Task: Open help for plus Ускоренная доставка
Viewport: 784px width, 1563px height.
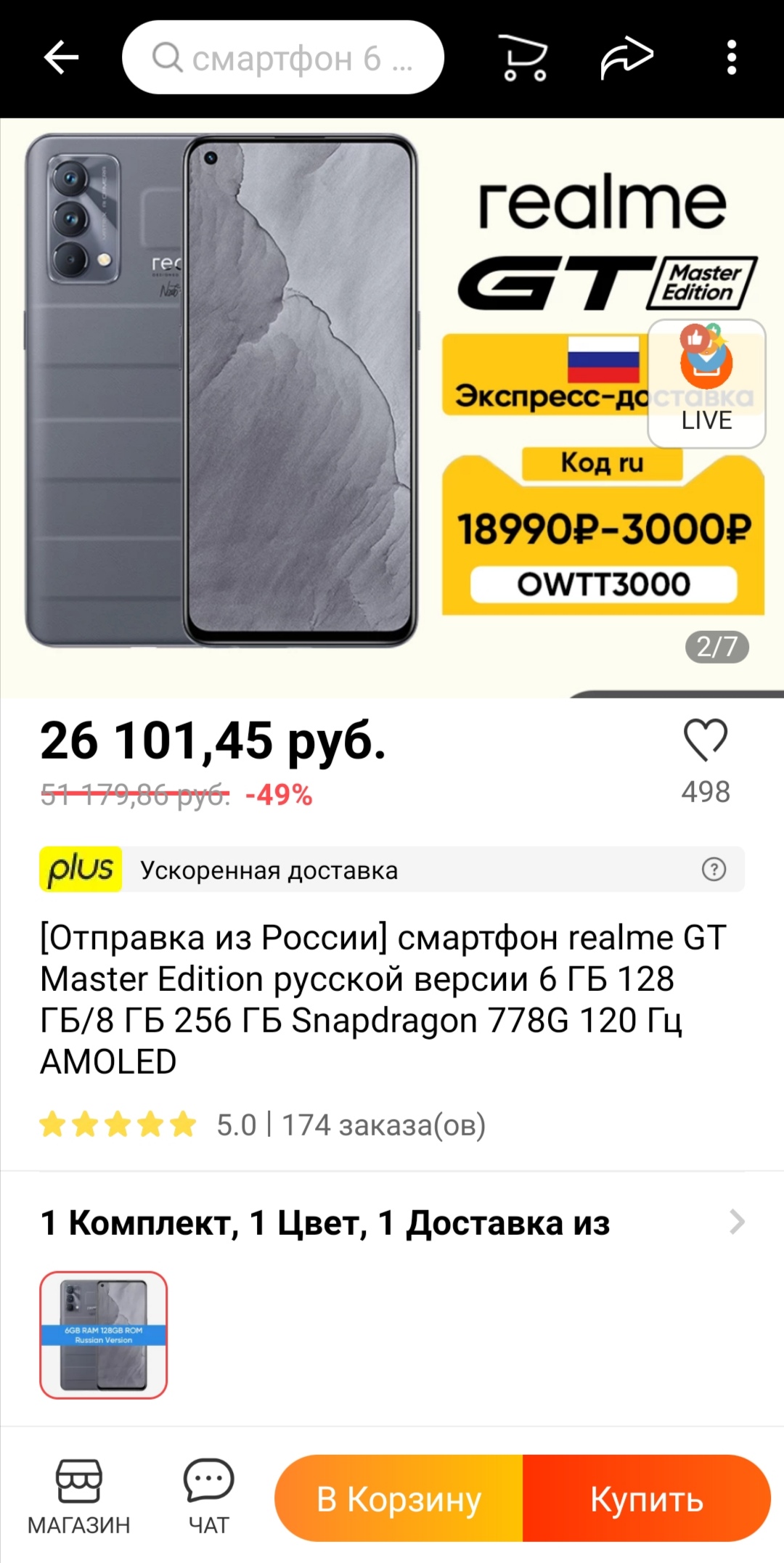Action: [714, 869]
